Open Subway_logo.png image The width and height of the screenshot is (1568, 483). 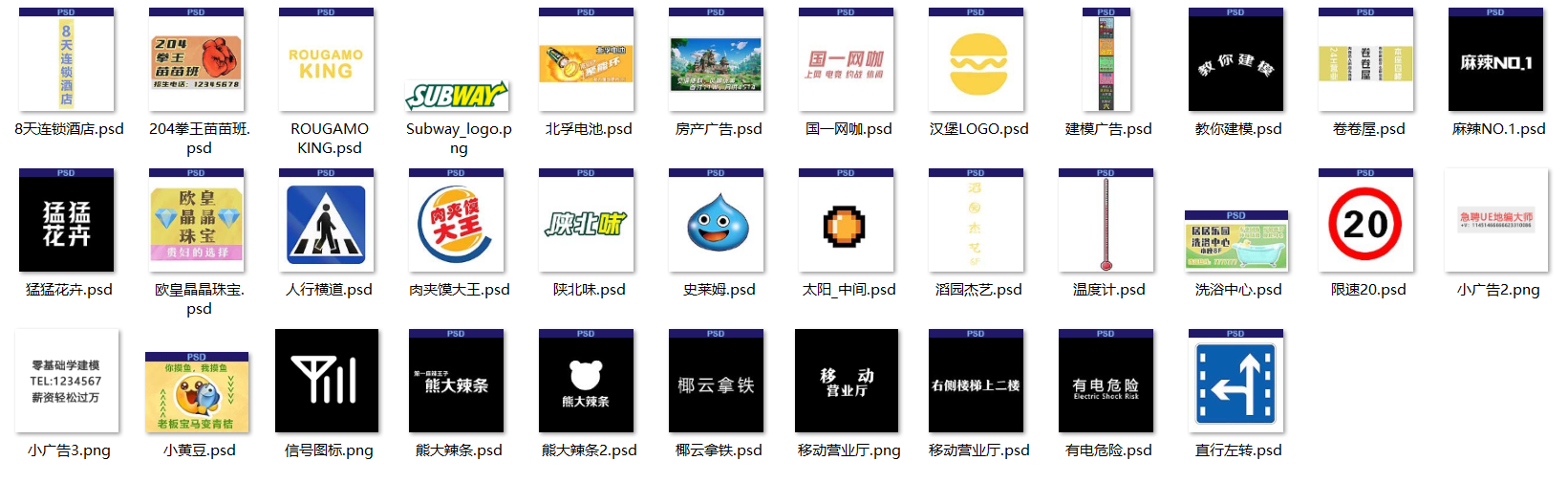point(456,96)
